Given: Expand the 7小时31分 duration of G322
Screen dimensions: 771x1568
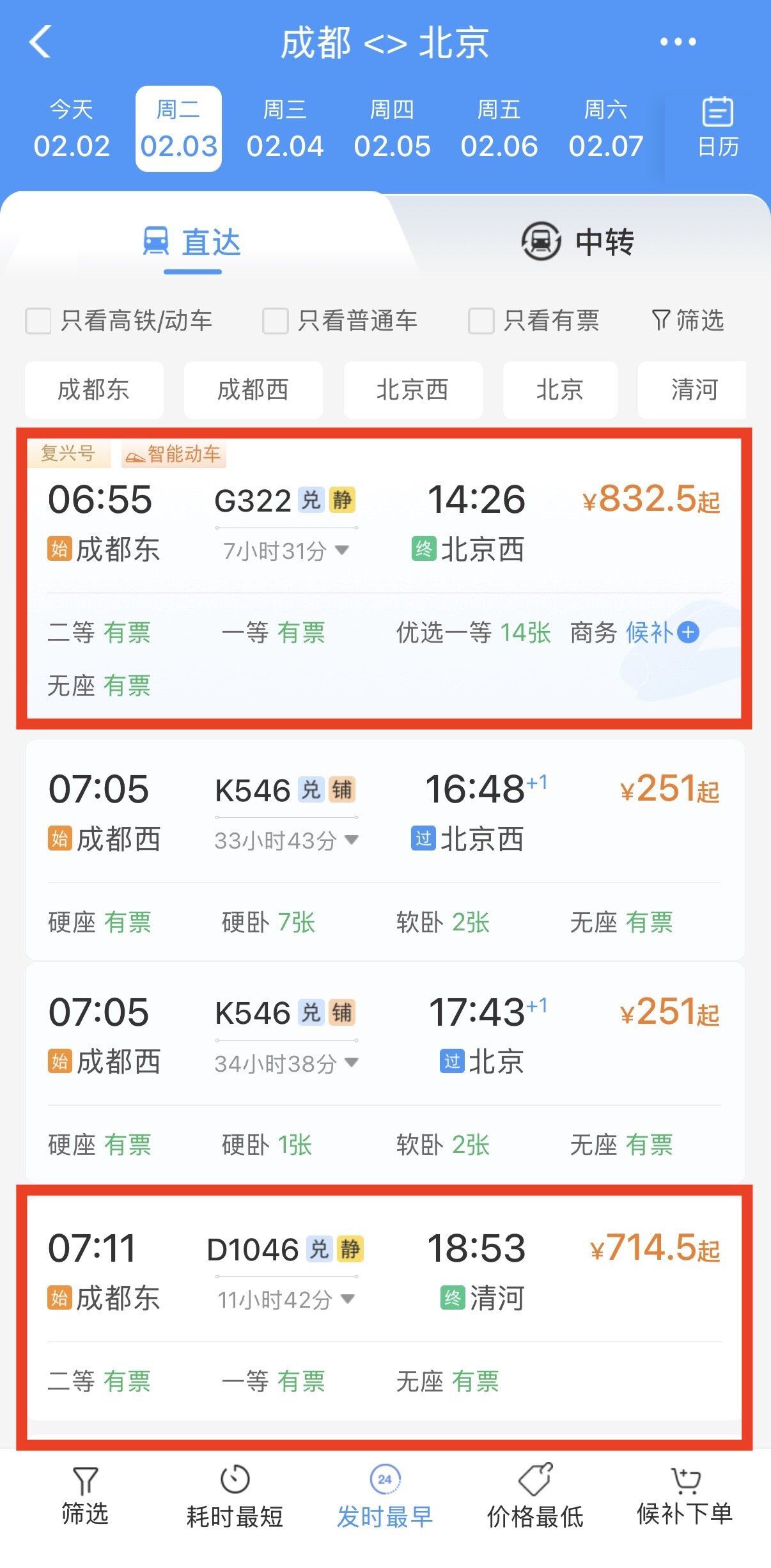Looking at the screenshot, I should click(286, 551).
